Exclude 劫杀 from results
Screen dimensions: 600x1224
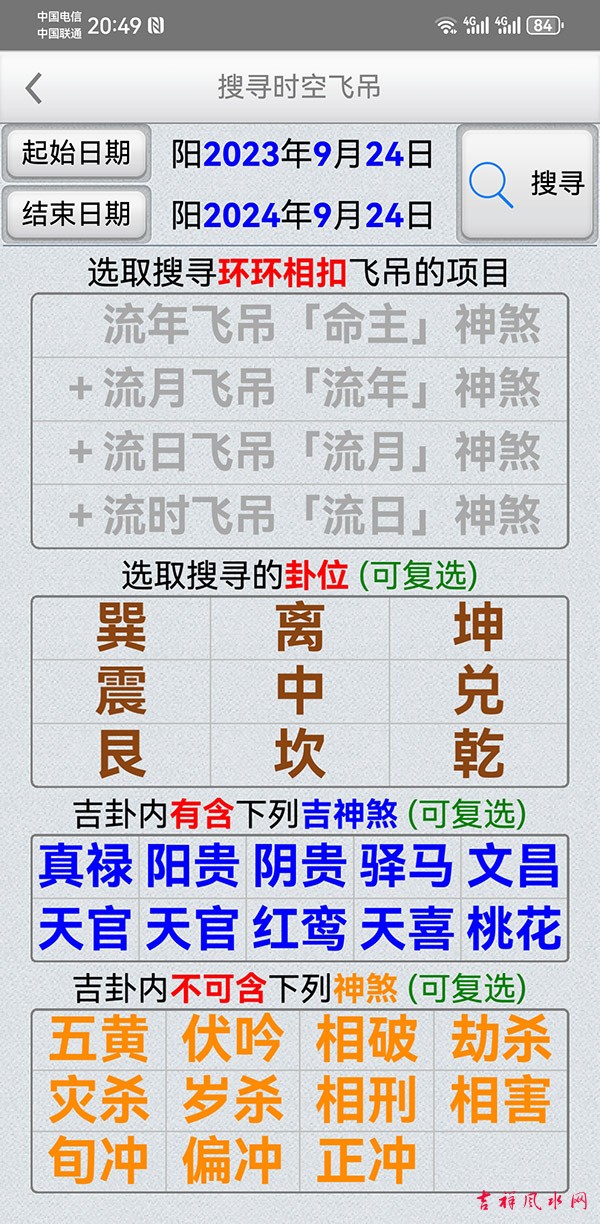tap(500, 1038)
